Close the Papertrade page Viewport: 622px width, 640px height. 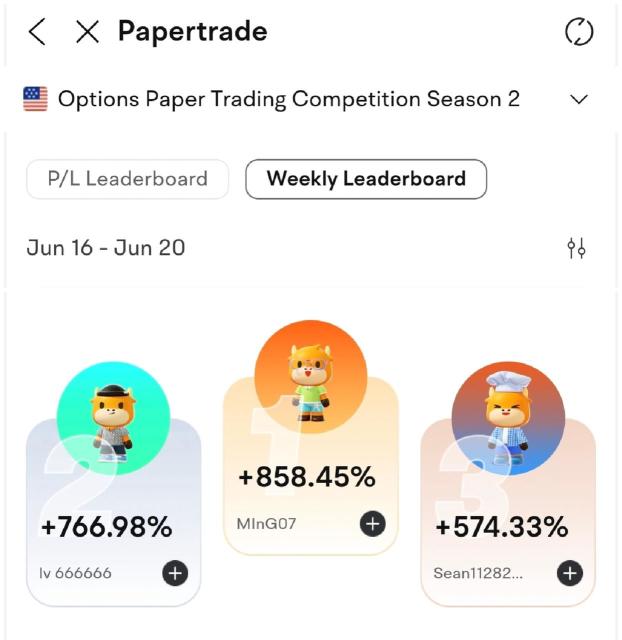point(88,32)
